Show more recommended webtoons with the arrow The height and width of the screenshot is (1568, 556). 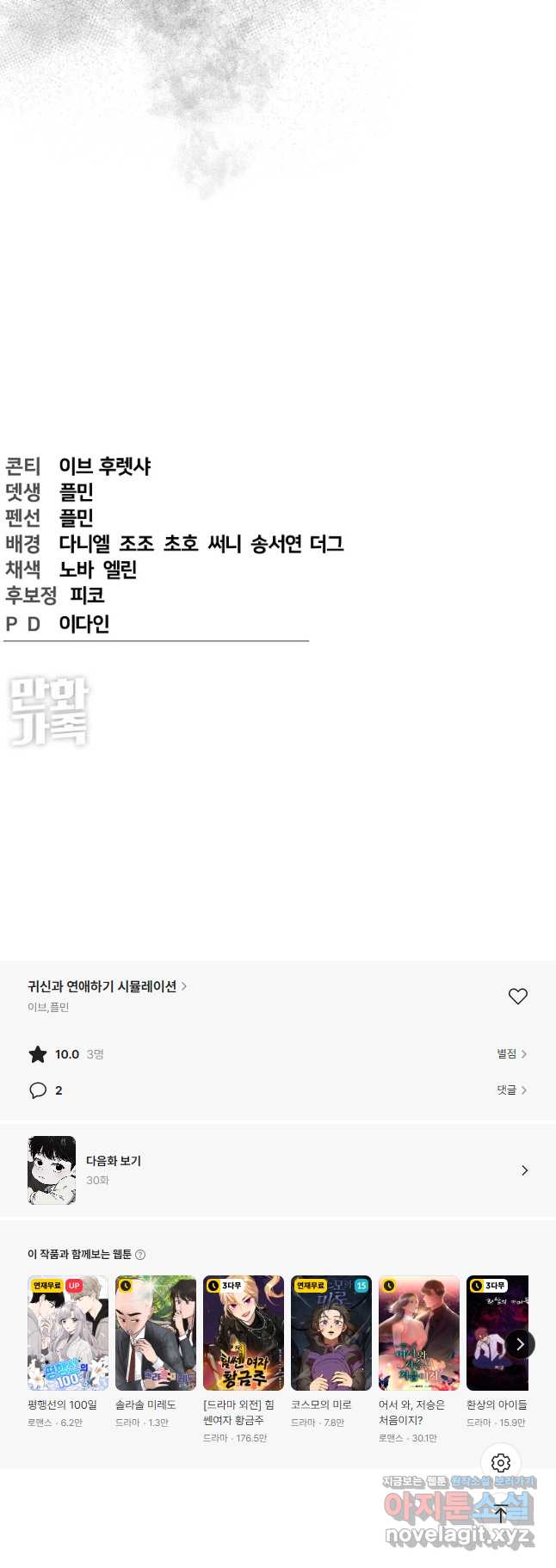point(520,1343)
